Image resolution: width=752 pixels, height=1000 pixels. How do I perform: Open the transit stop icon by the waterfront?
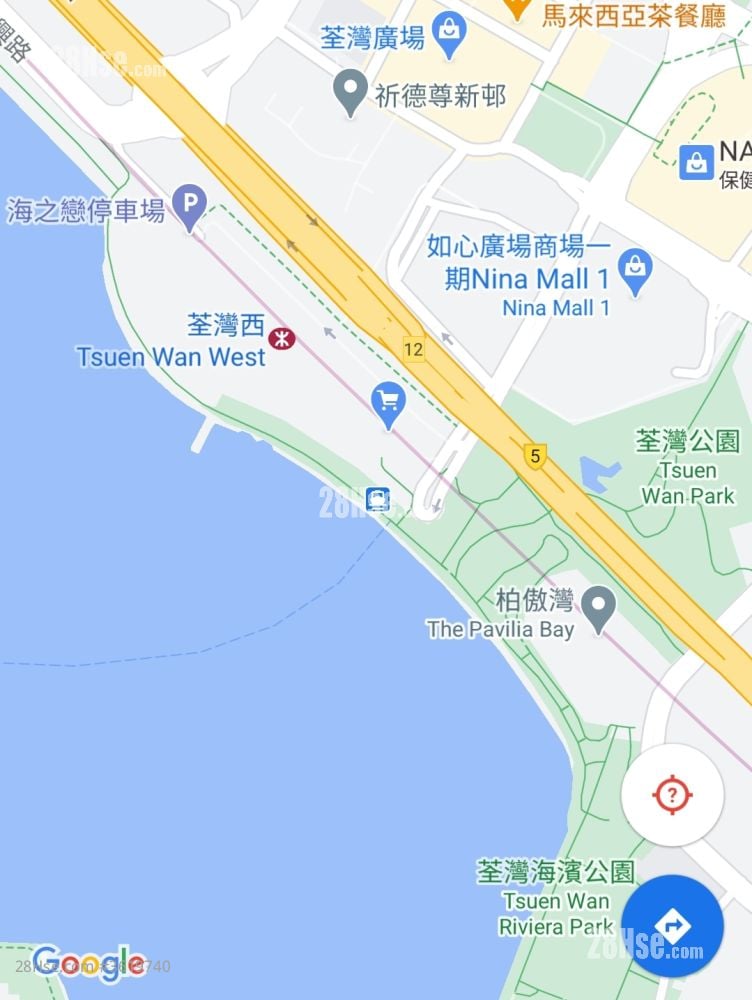[378, 498]
